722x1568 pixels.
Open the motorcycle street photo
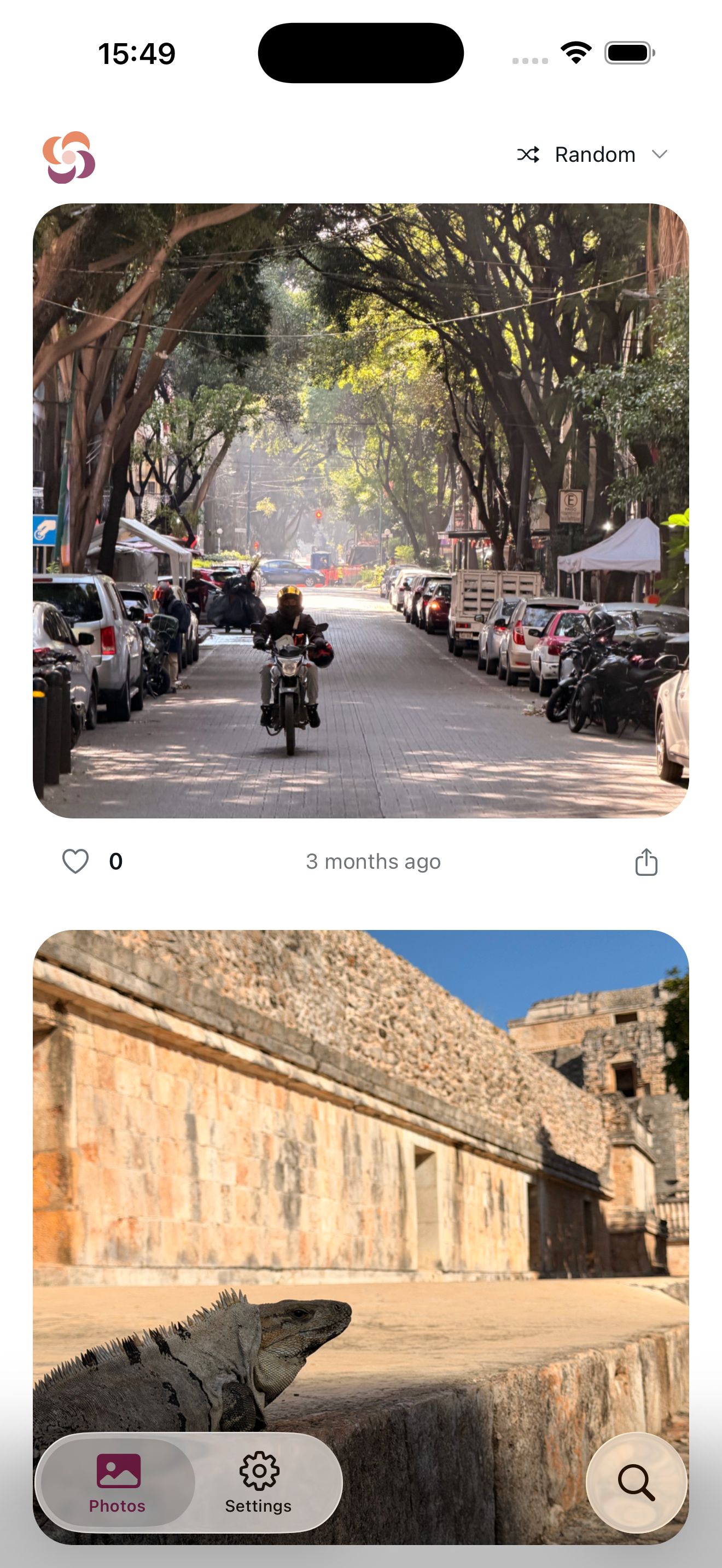coord(360,510)
